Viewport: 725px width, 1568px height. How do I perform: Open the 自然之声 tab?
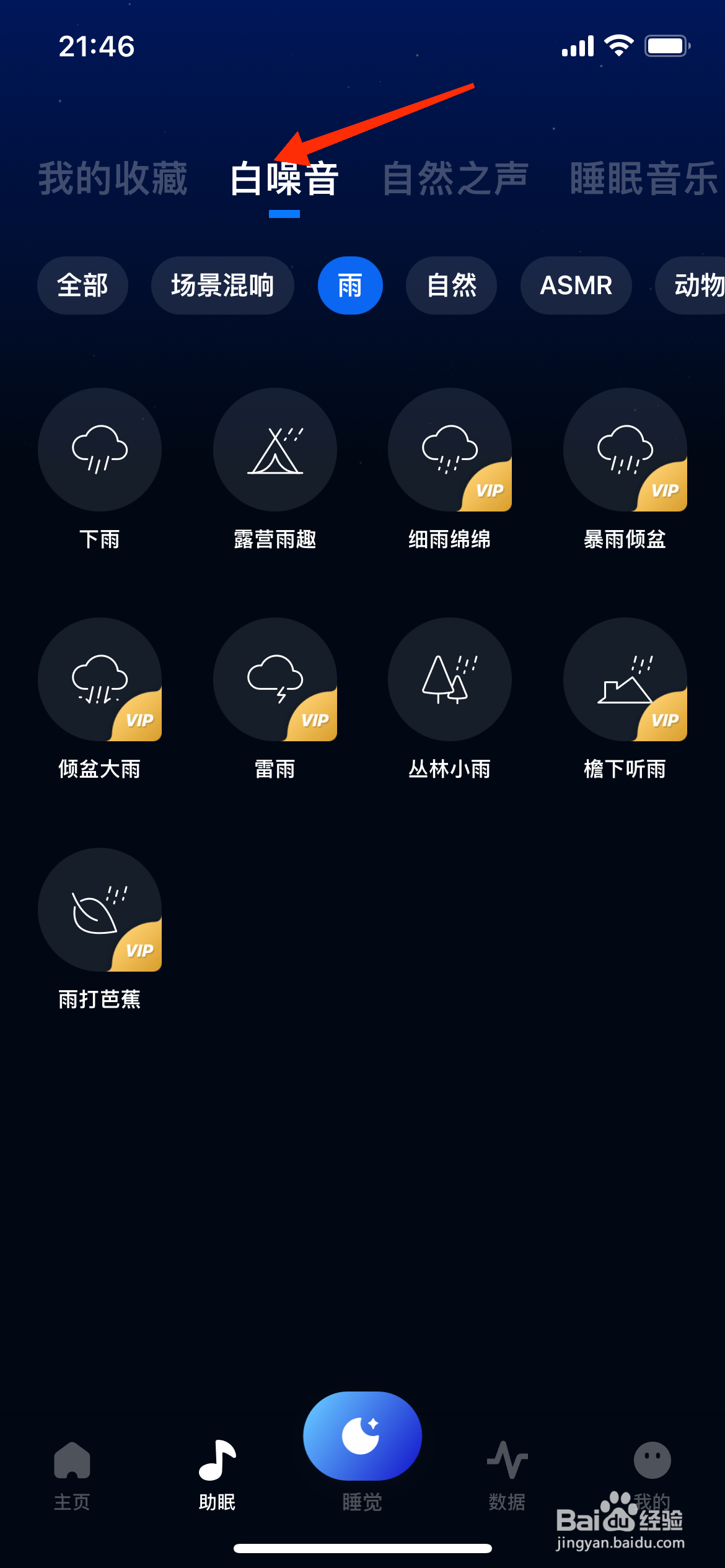455,178
